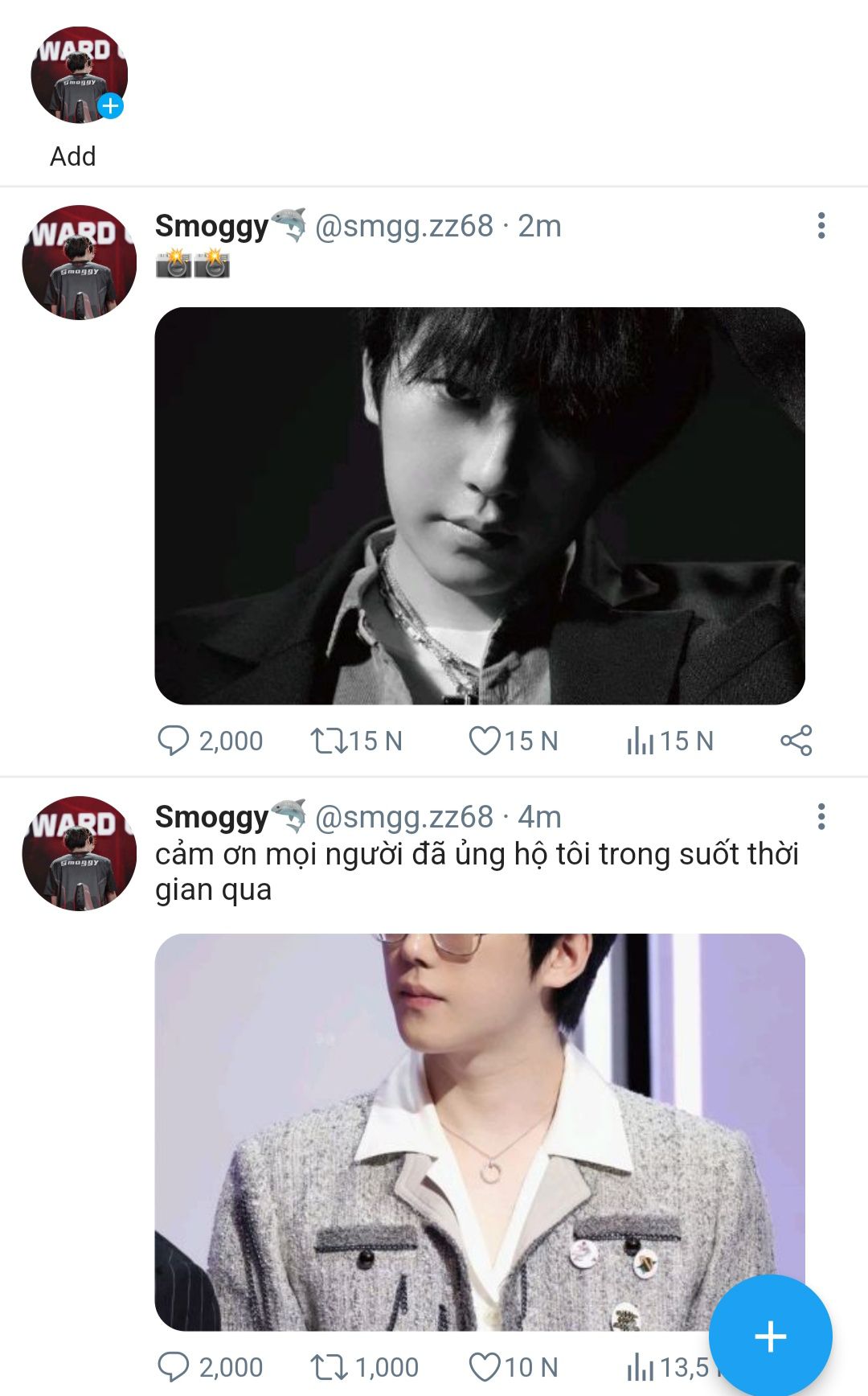Like the 4m thank-you post

[x=485, y=1366]
